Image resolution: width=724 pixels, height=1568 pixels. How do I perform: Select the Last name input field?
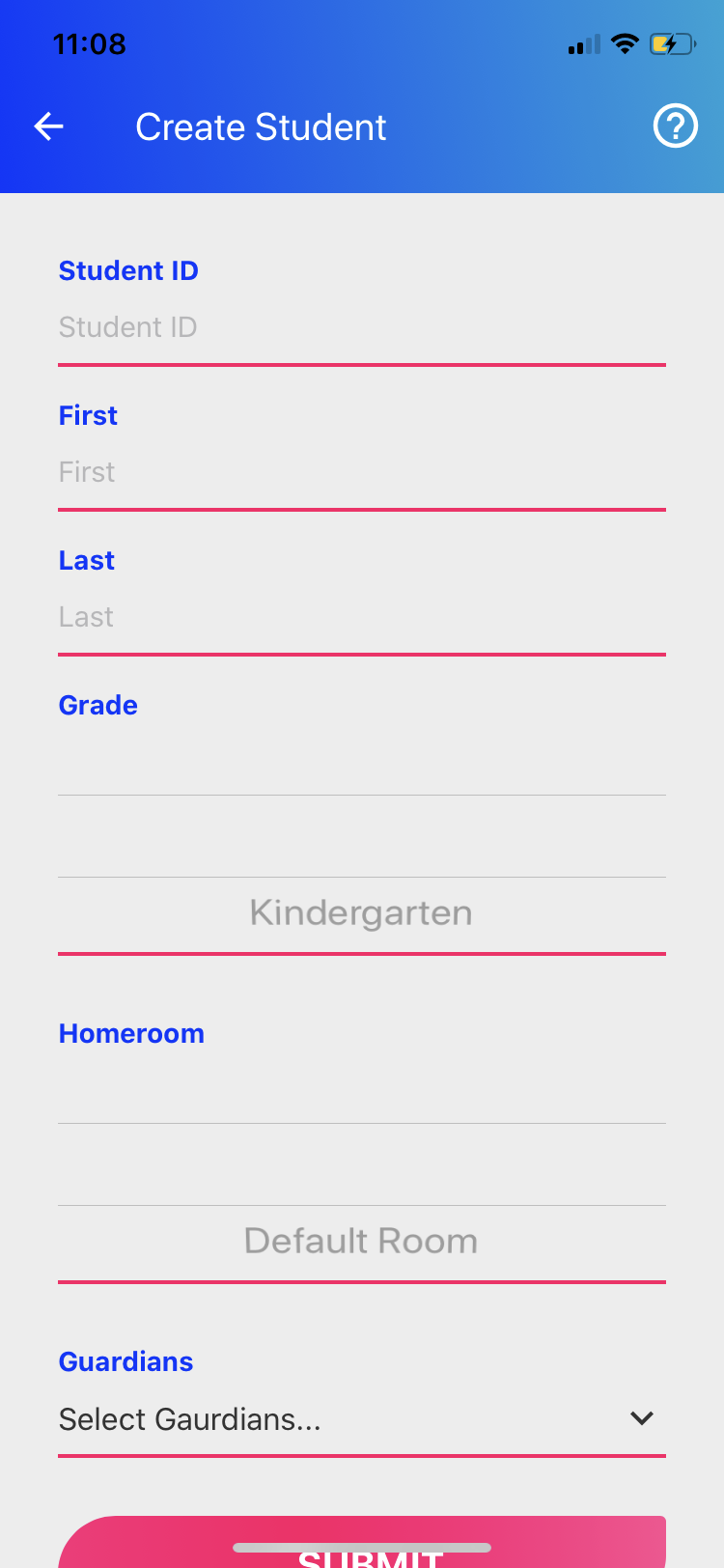point(362,617)
